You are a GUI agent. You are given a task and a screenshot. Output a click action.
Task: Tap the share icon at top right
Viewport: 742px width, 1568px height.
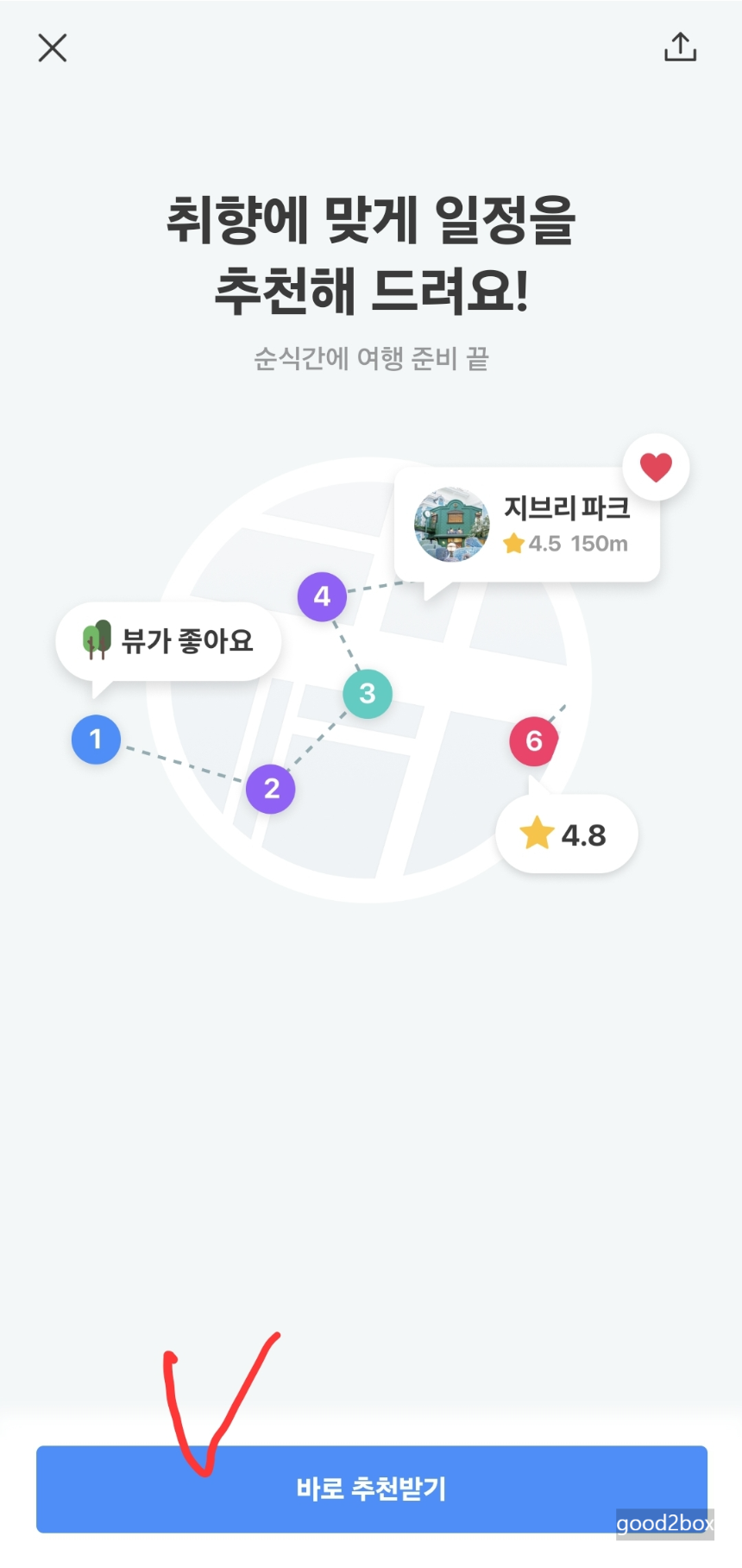(680, 47)
